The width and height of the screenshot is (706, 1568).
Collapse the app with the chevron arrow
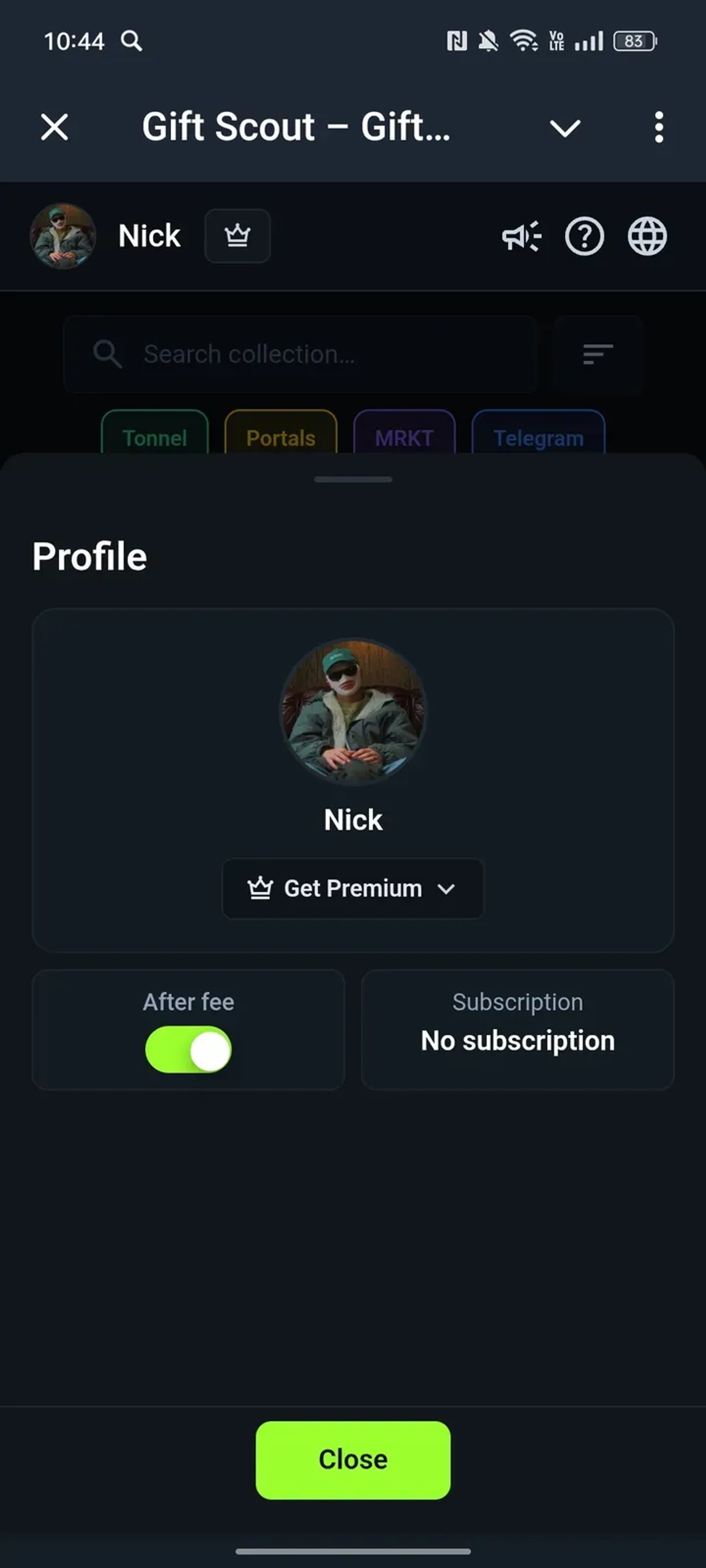(x=564, y=128)
